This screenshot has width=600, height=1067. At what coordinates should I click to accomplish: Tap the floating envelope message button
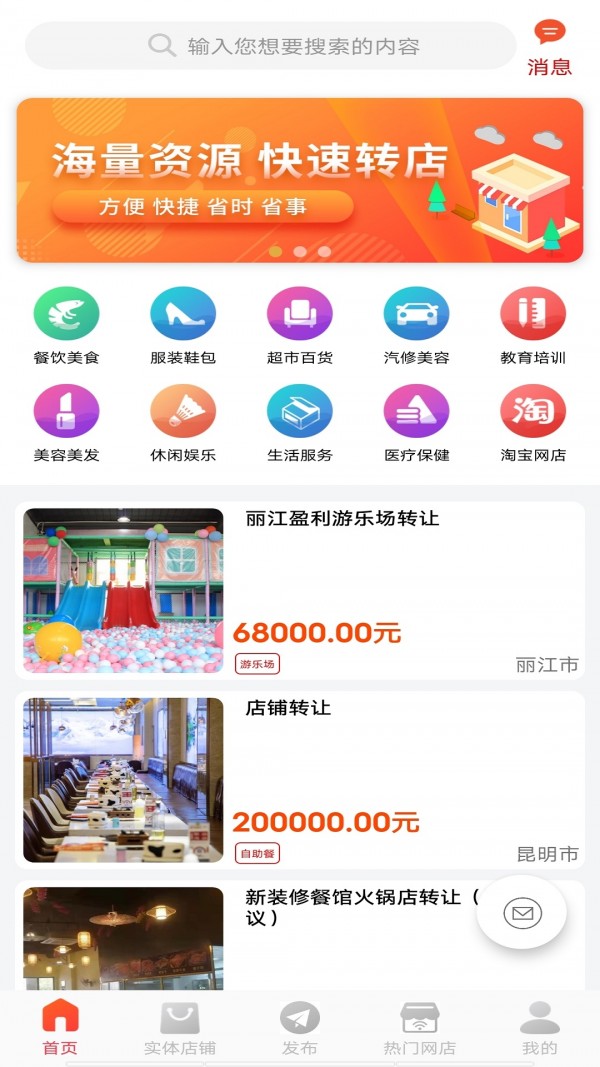pyautogui.click(x=521, y=912)
